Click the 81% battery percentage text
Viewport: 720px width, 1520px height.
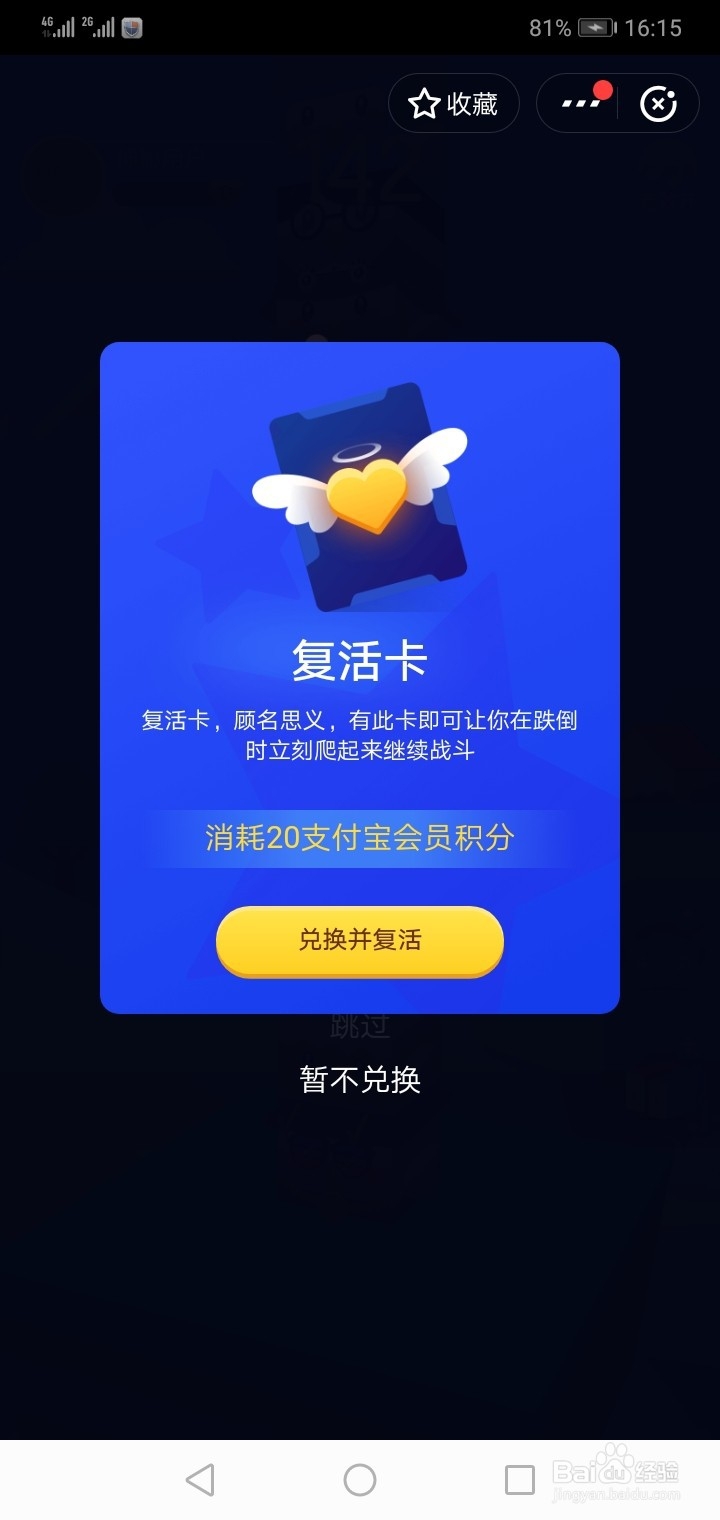coord(549,27)
